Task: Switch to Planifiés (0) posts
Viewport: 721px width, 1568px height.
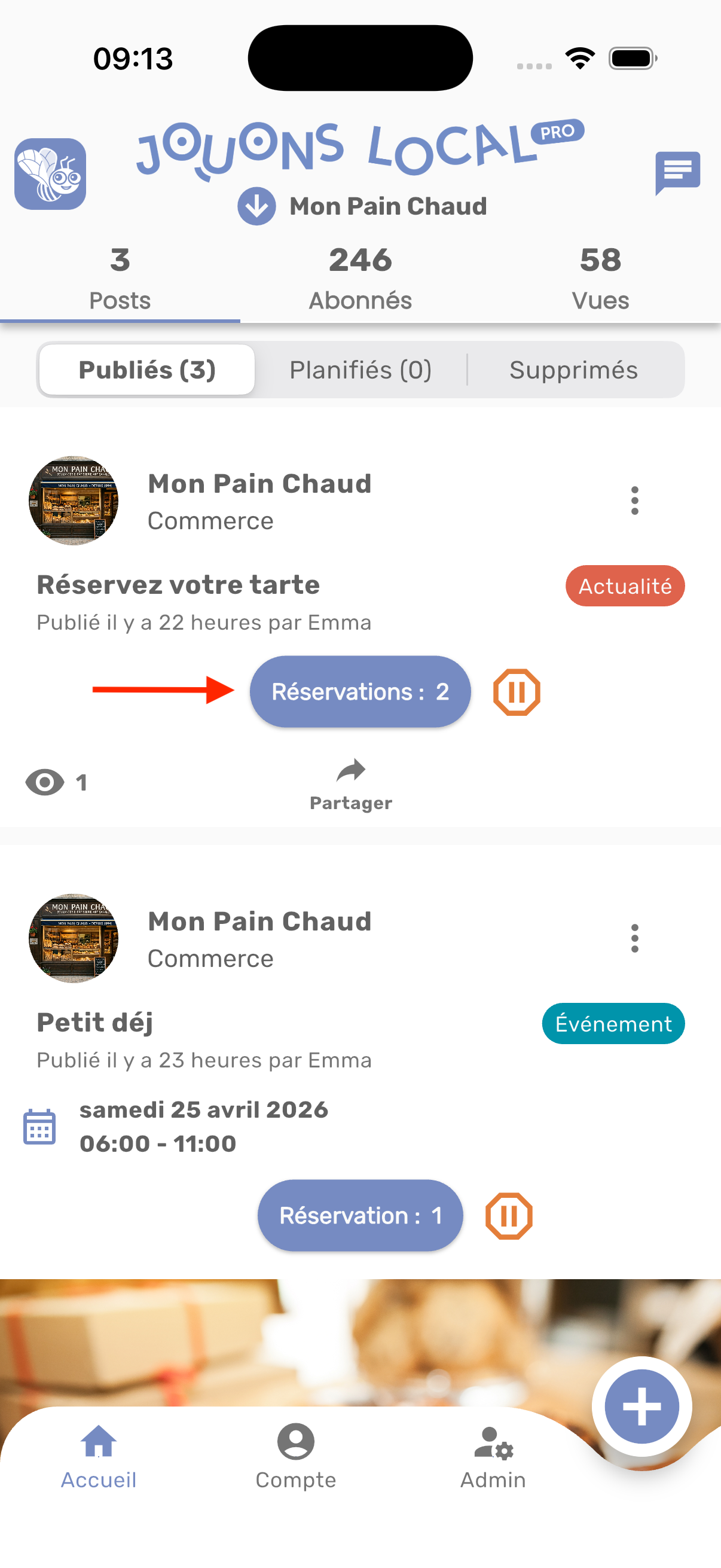Action: pos(360,370)
